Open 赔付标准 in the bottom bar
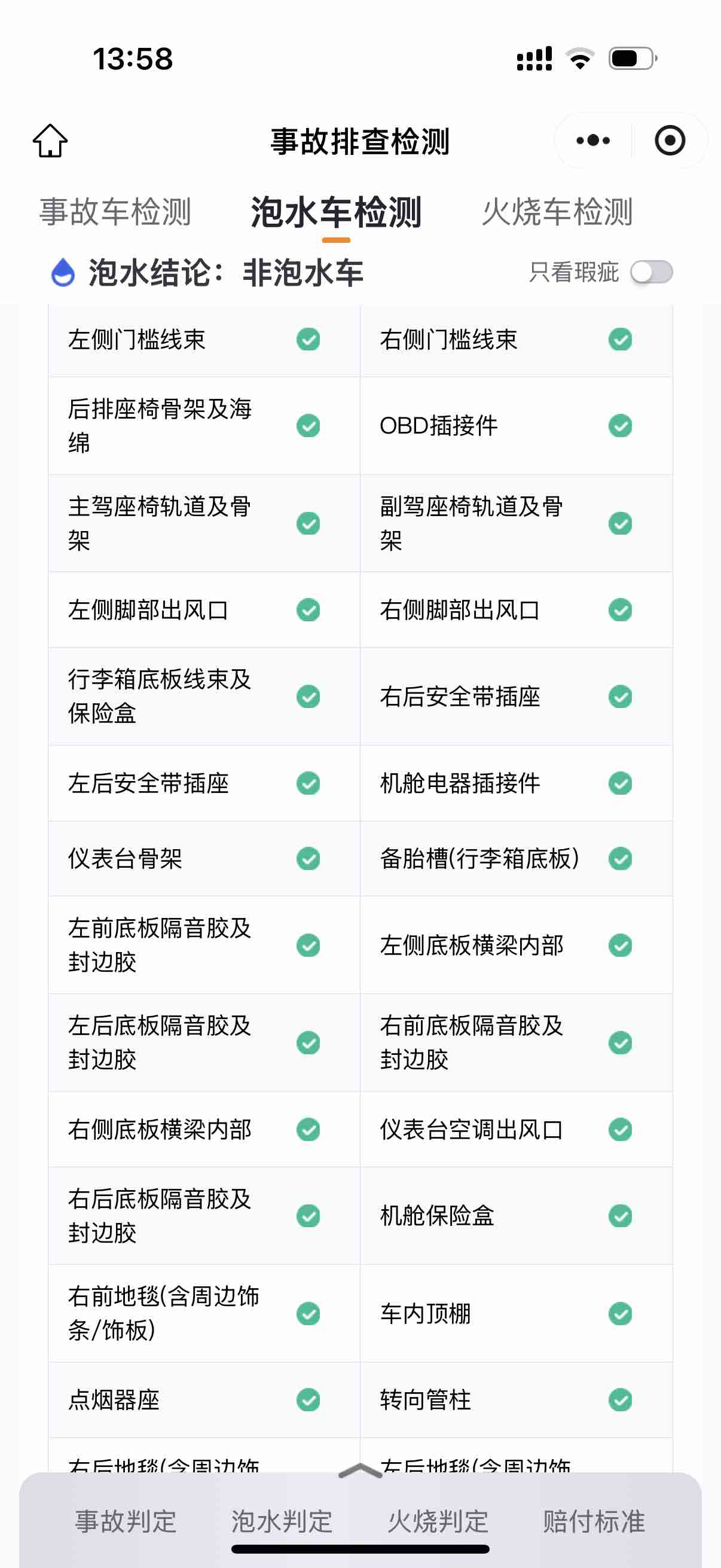Viewport: 721px width, 1568px height. 594,1521
